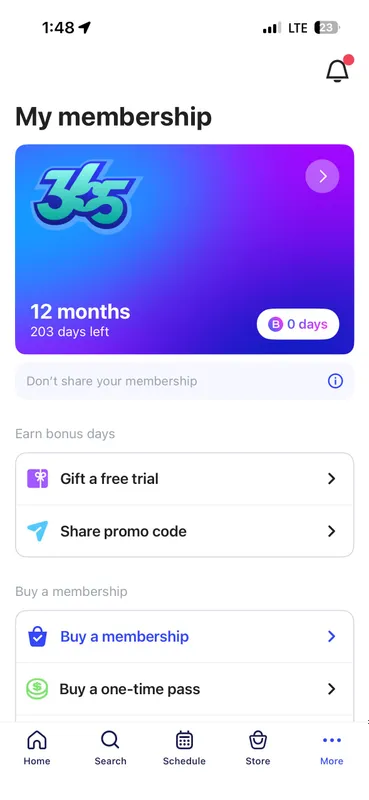Go to the Home tab
The image size is (369, 800).
click(37, 747)
